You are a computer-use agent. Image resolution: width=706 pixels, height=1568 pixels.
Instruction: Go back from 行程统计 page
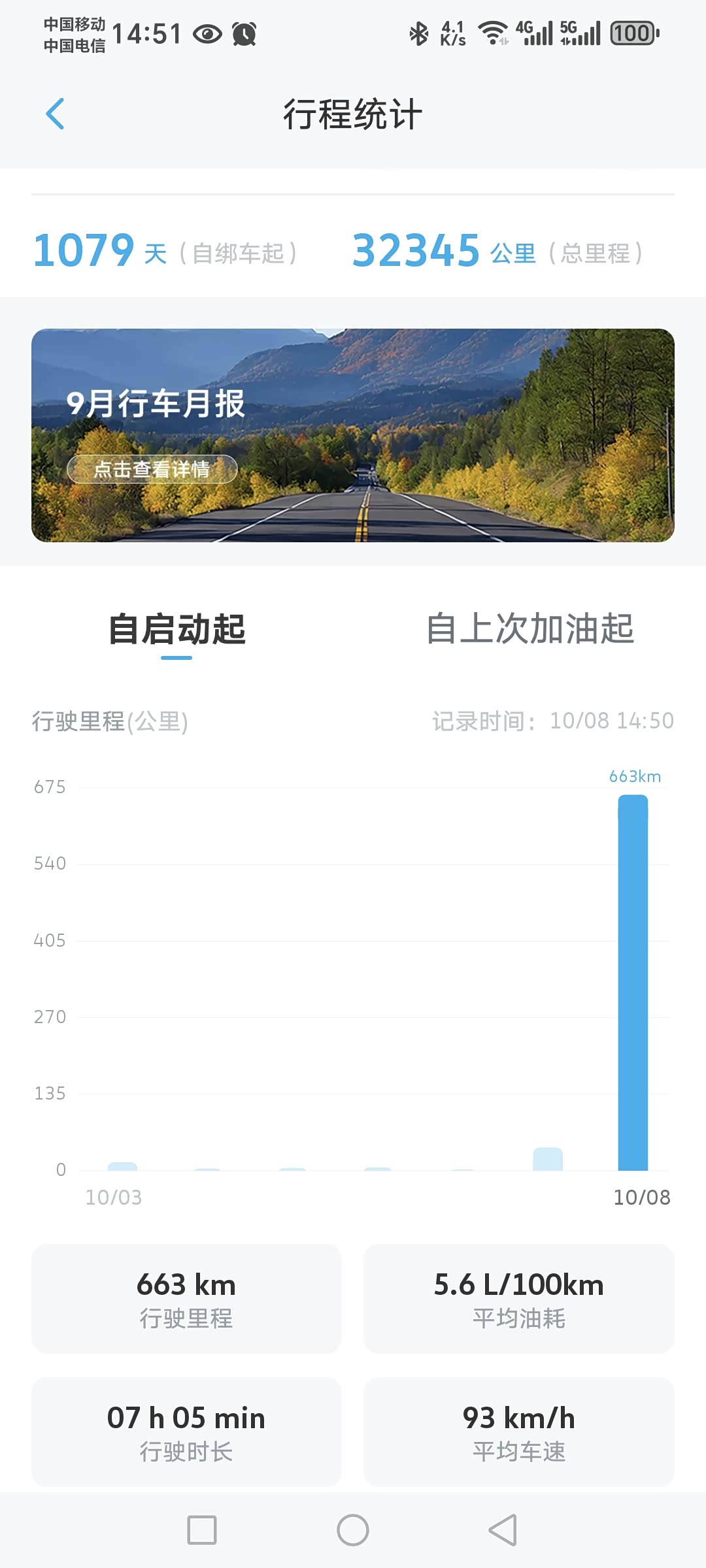point(56,114)
